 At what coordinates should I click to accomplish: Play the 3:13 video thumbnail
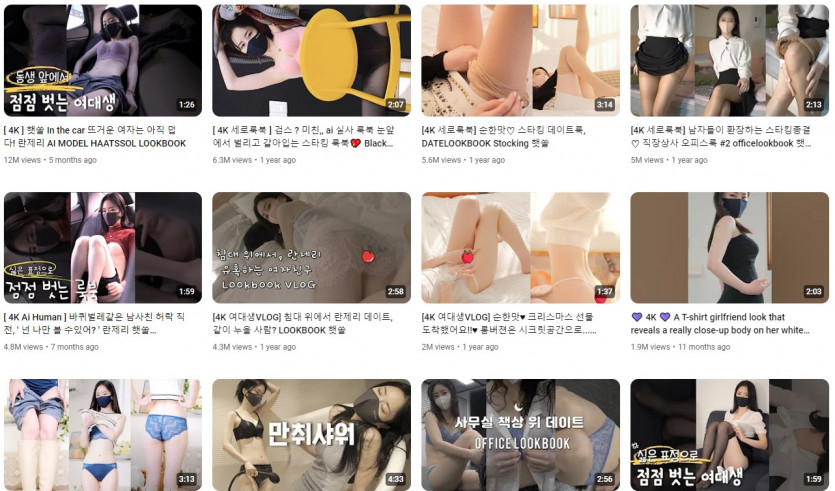[102, 434]
